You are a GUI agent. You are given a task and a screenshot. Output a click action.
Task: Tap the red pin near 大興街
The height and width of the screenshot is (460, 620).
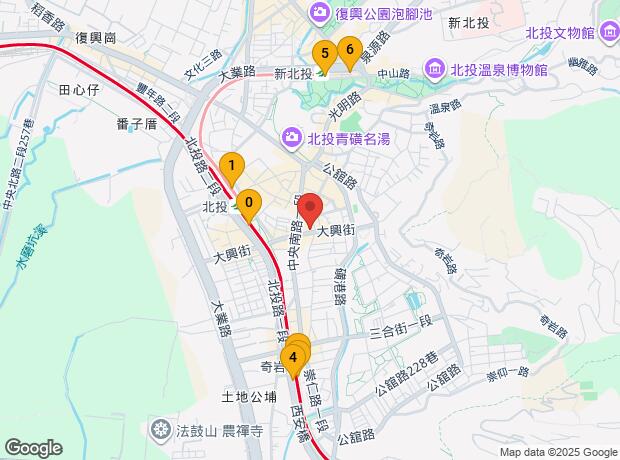311,209
